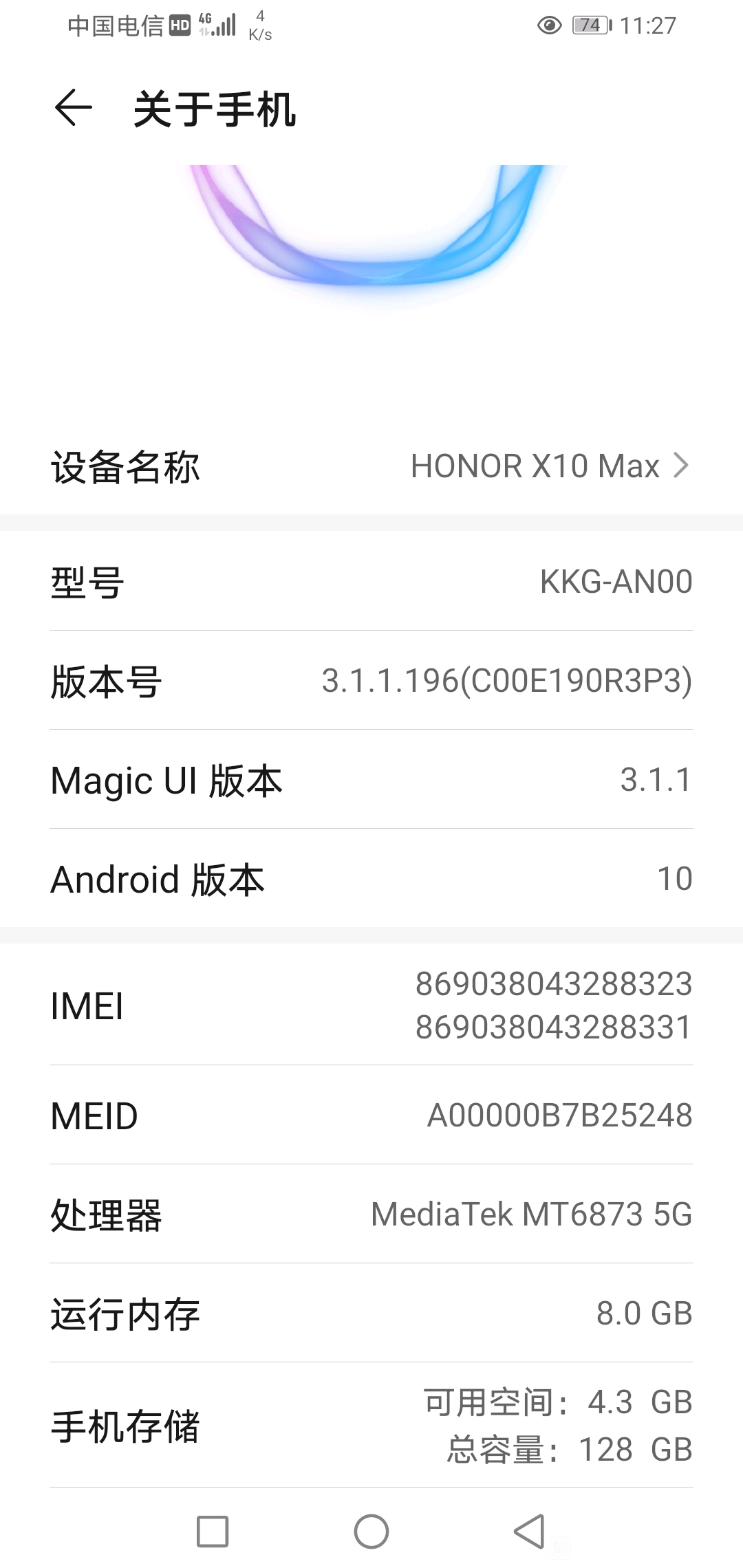The height and width of the screenshot is (1568, 743).
Task: Tap the system home button
Action: pos(371,1532)
